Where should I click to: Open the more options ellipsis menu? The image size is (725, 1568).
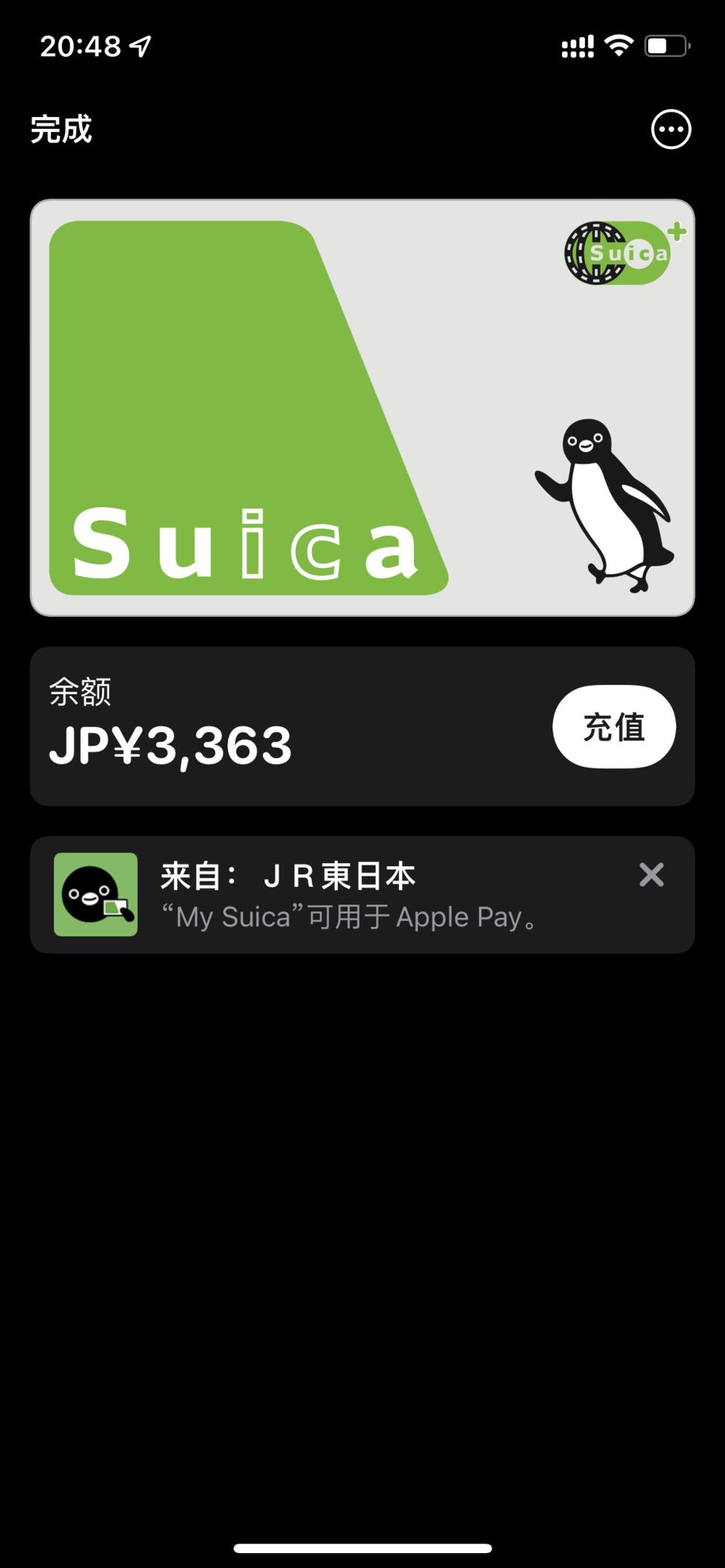click(671, 130)
